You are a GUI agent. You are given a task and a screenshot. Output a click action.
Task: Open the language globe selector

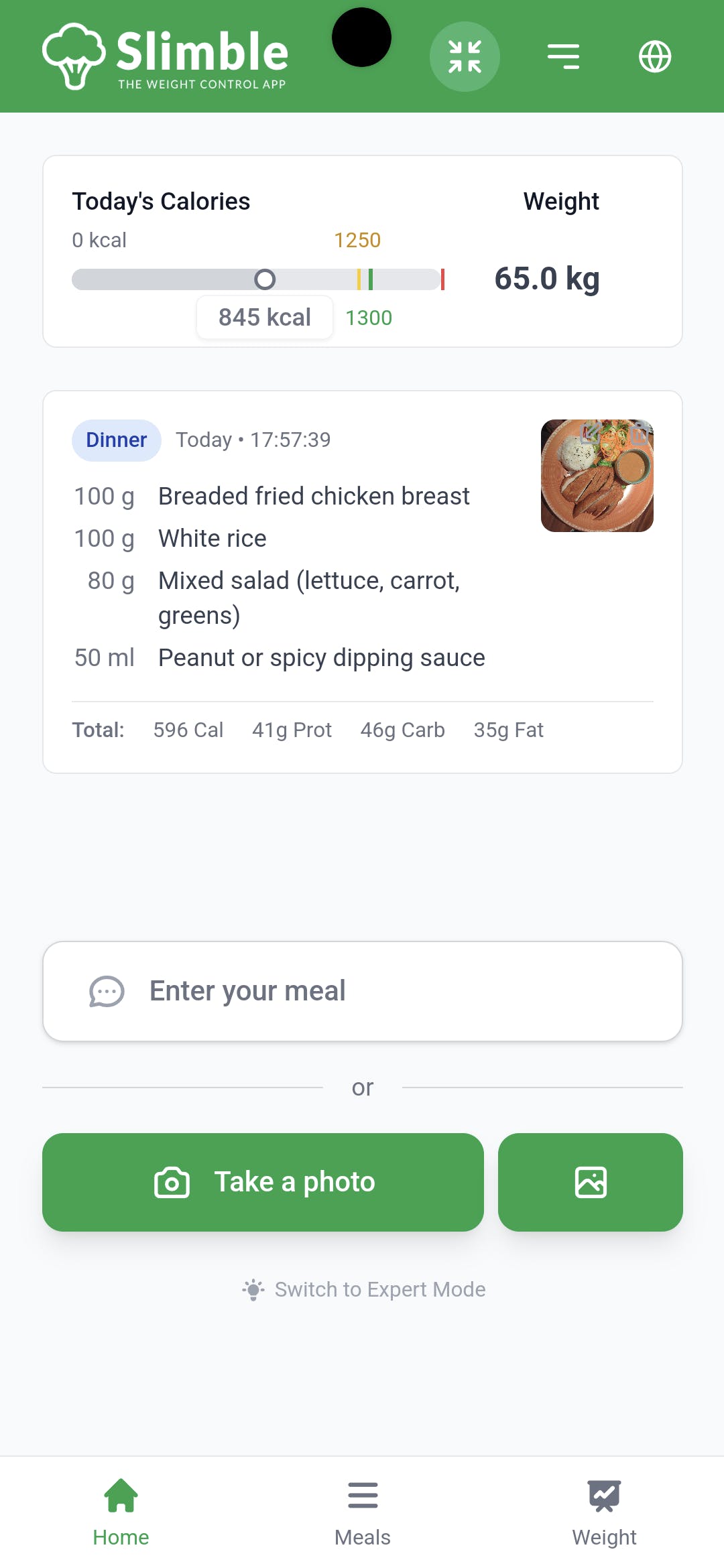click(x=654, y=56)
